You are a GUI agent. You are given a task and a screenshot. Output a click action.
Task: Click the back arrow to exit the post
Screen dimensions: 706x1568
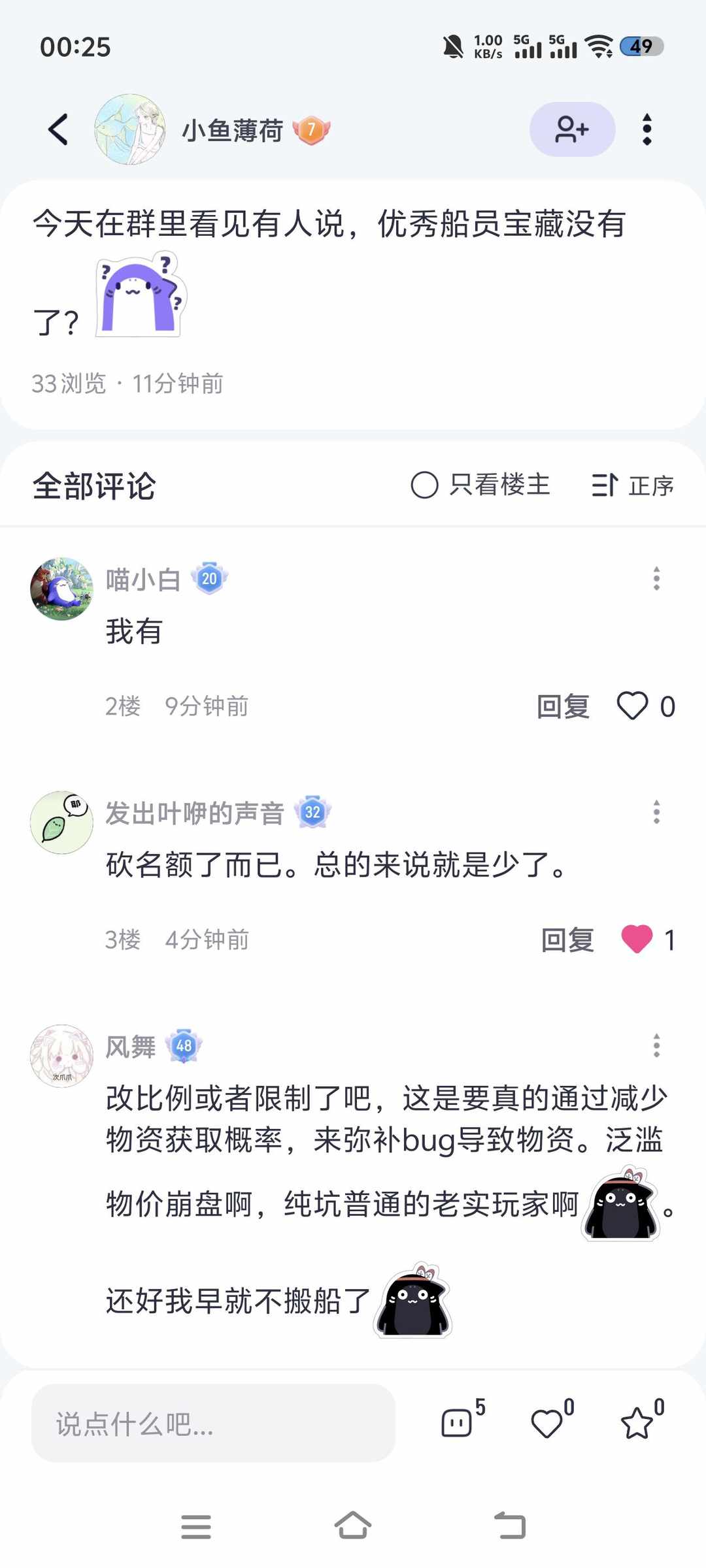(x=58, y=129)
